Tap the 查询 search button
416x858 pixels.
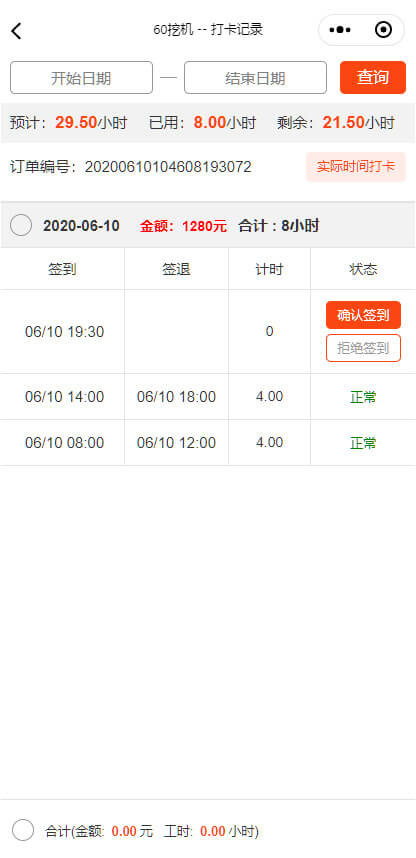(x=373, y=78)
